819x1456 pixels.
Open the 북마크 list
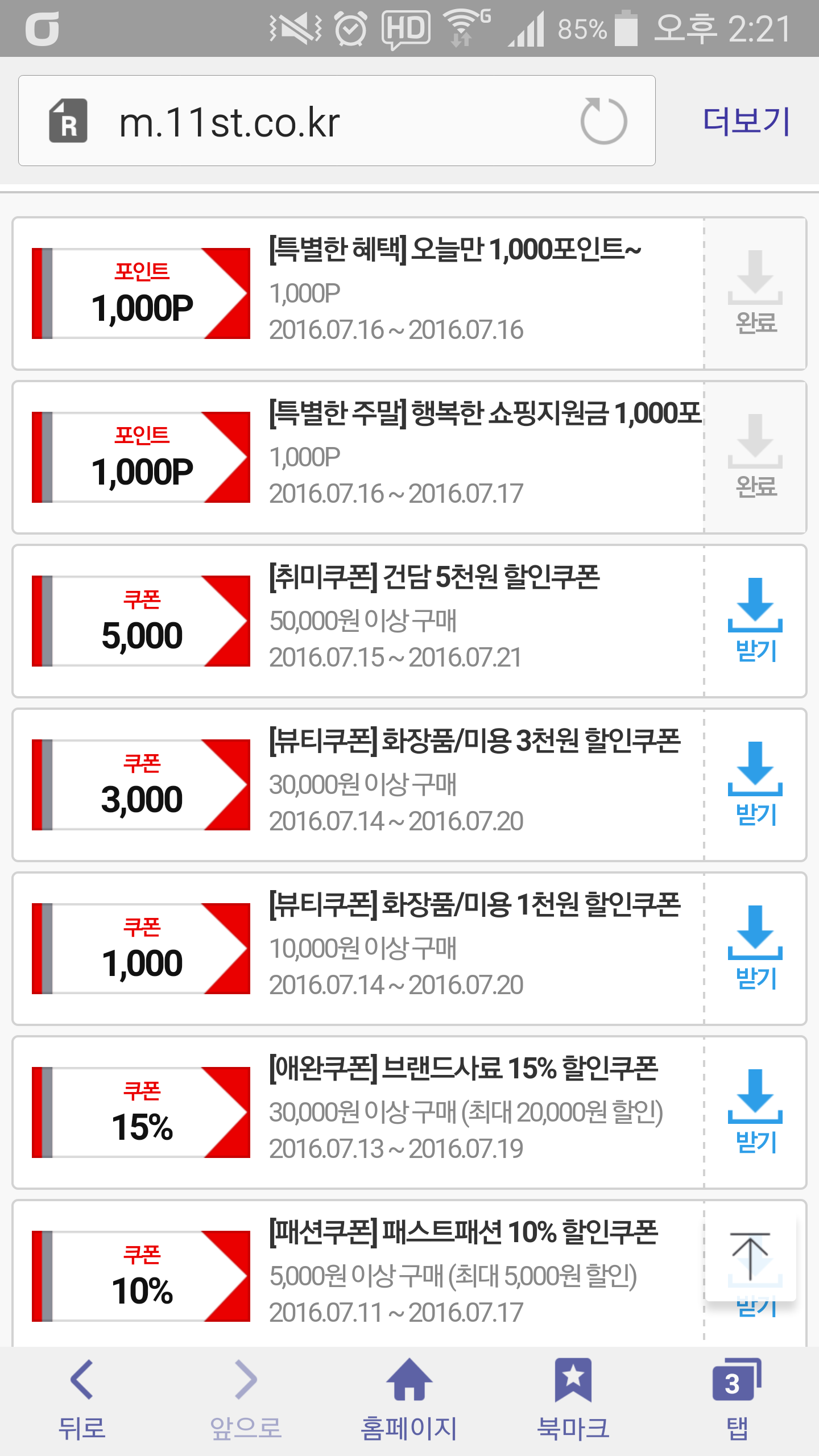coord(573,1399)
